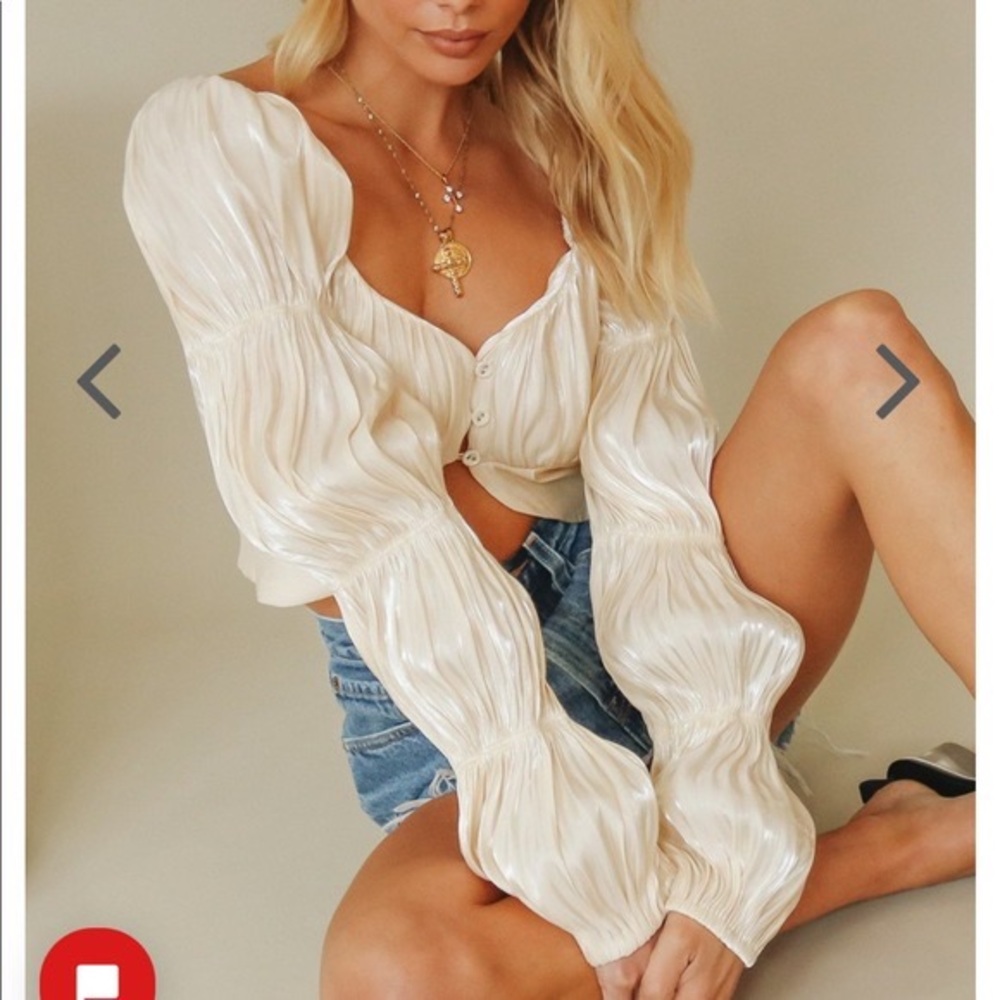Screen dimensions: 1000x1000
Task: Go to the previous product photo
Action: click(x=99, y=381)
